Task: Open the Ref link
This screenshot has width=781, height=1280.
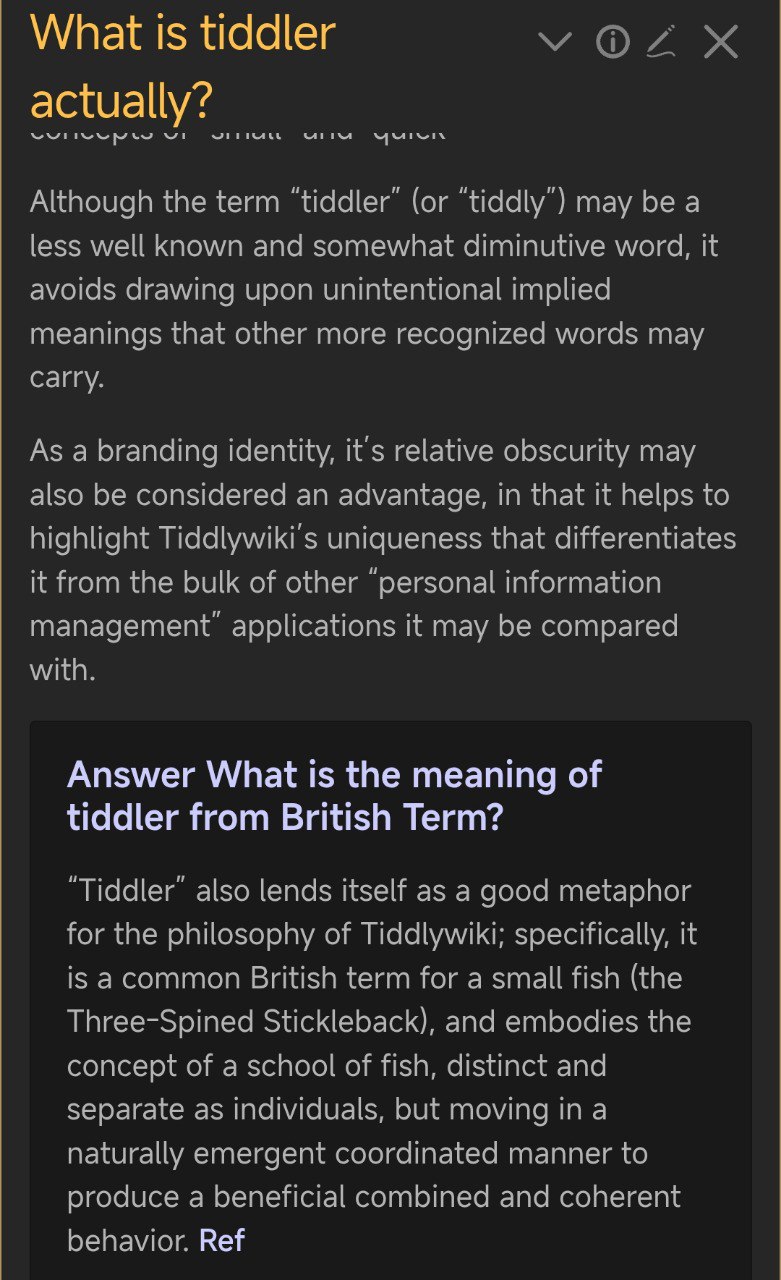Action: coord(222,1241)
